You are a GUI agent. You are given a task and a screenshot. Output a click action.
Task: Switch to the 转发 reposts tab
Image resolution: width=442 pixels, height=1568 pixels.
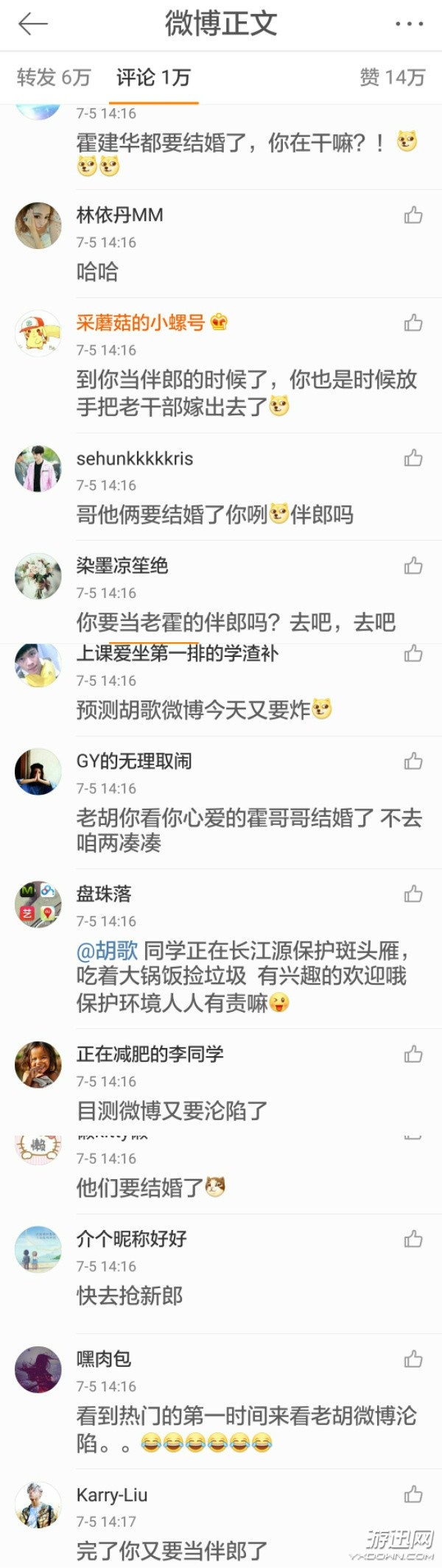coord(53,77)
